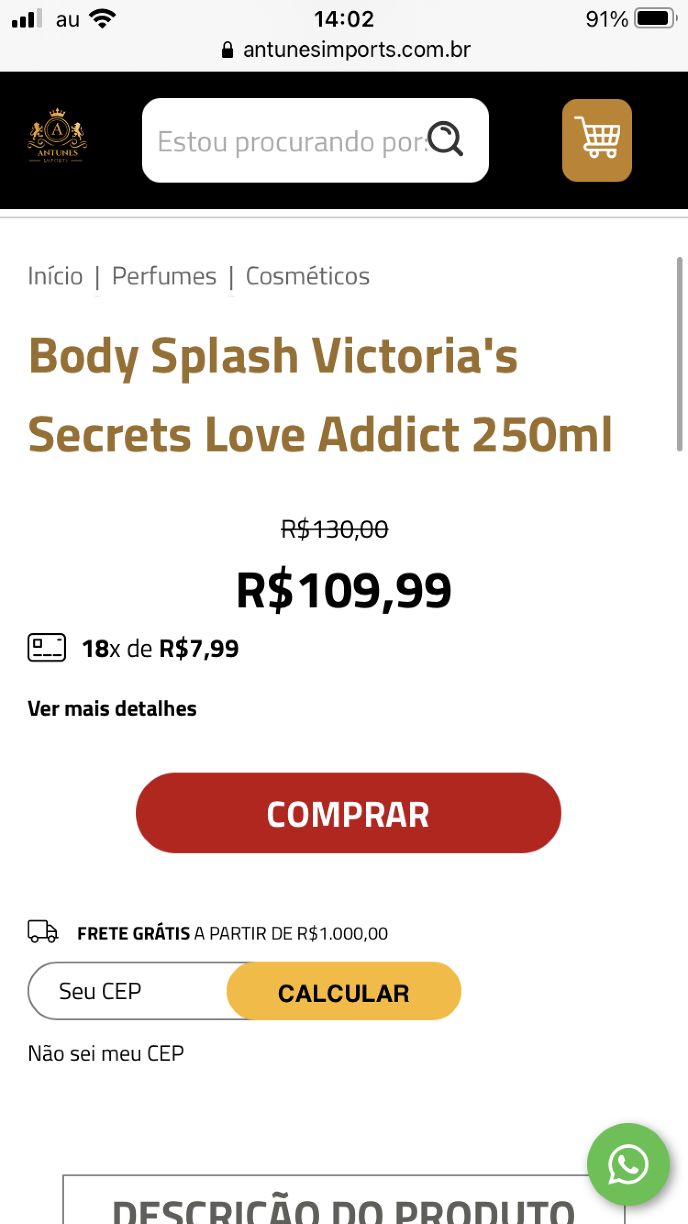Enter postal code in Seu CEP field
The height and width of the screenshot is (1224, 688).
point(130,991)
